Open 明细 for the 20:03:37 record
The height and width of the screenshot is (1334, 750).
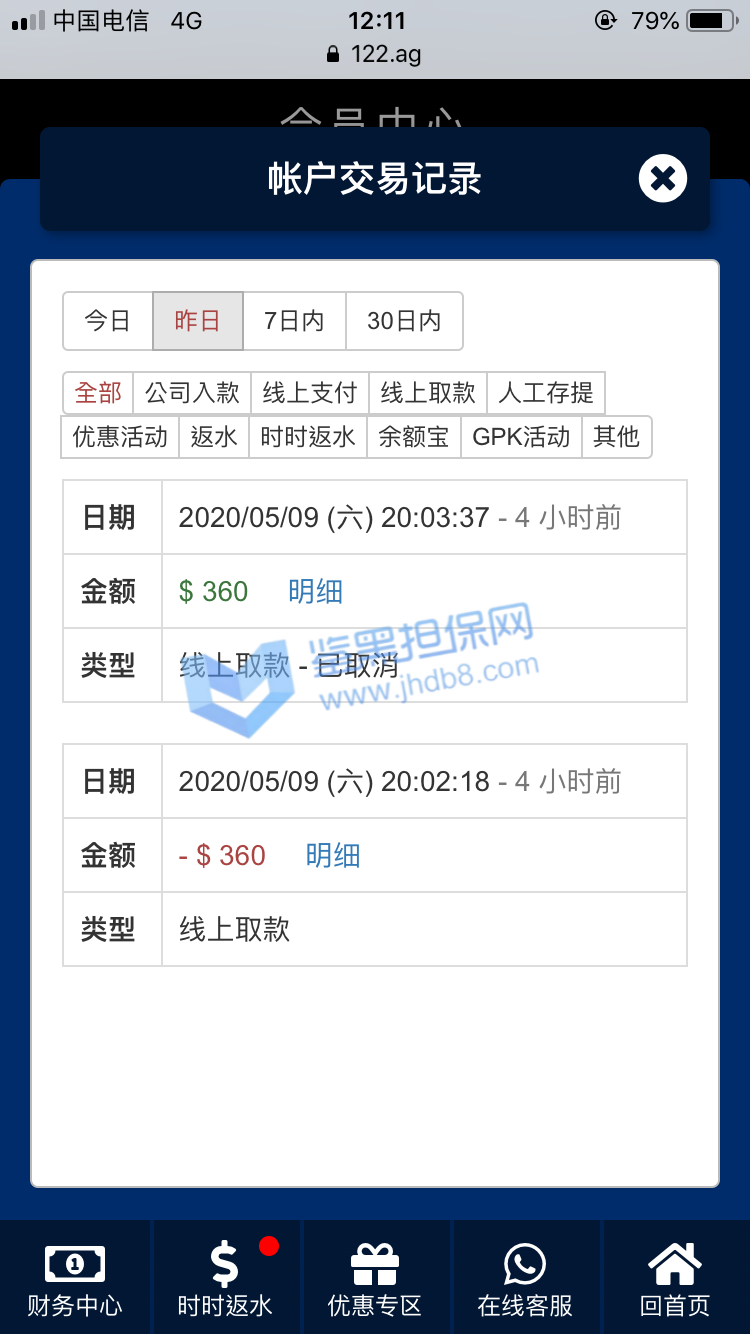point(315,591)
